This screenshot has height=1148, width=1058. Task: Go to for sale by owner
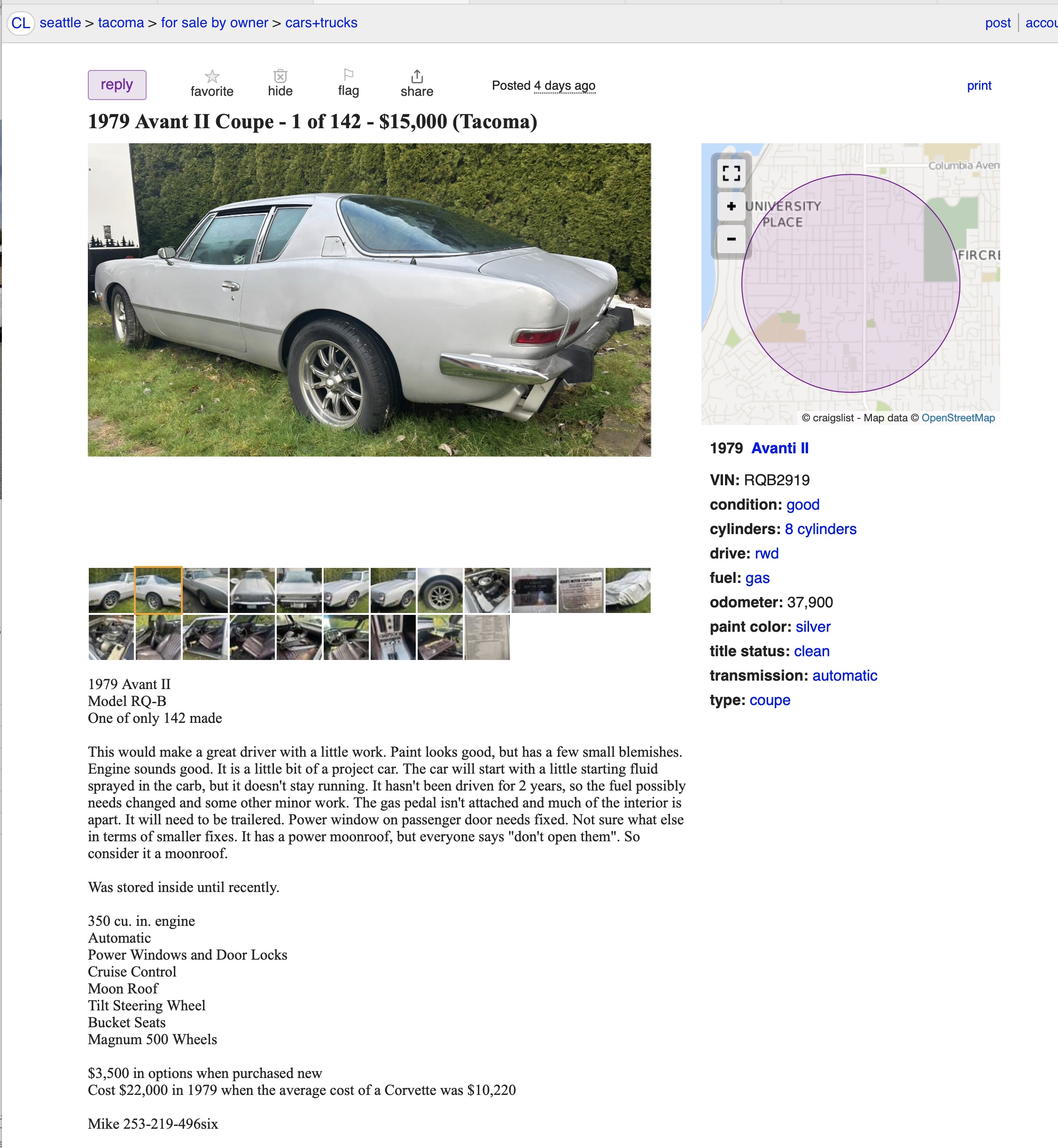(x=214, y=23)
